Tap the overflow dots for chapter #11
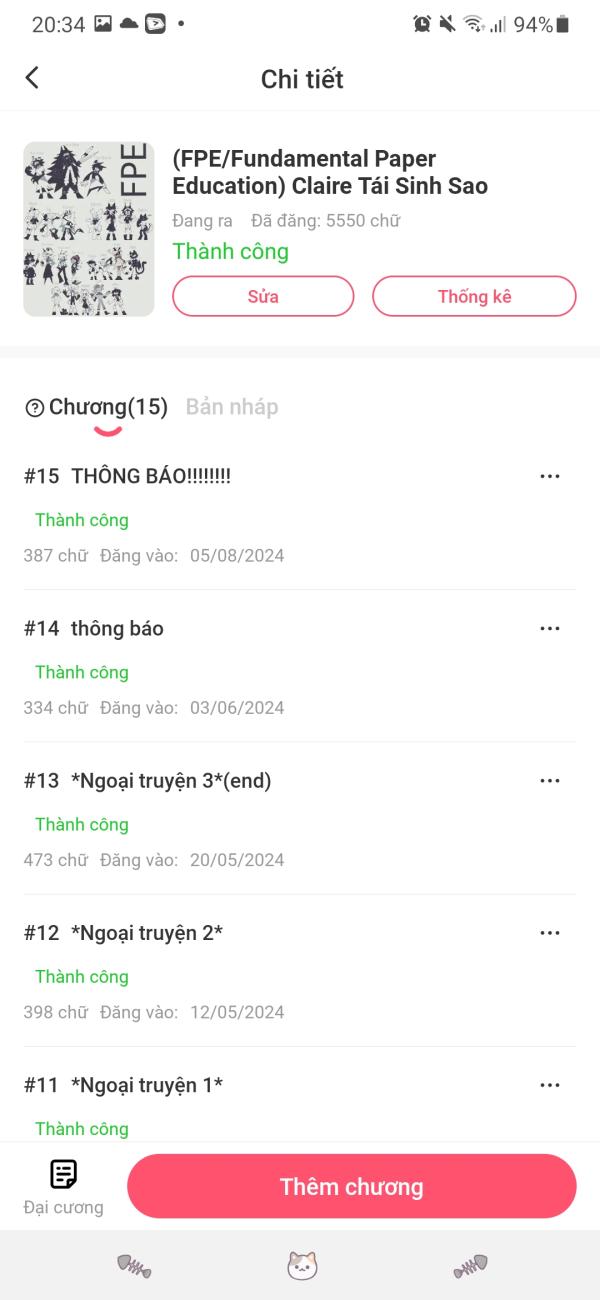Viewport: 600px width, 1300px height. click(549, 1085)
